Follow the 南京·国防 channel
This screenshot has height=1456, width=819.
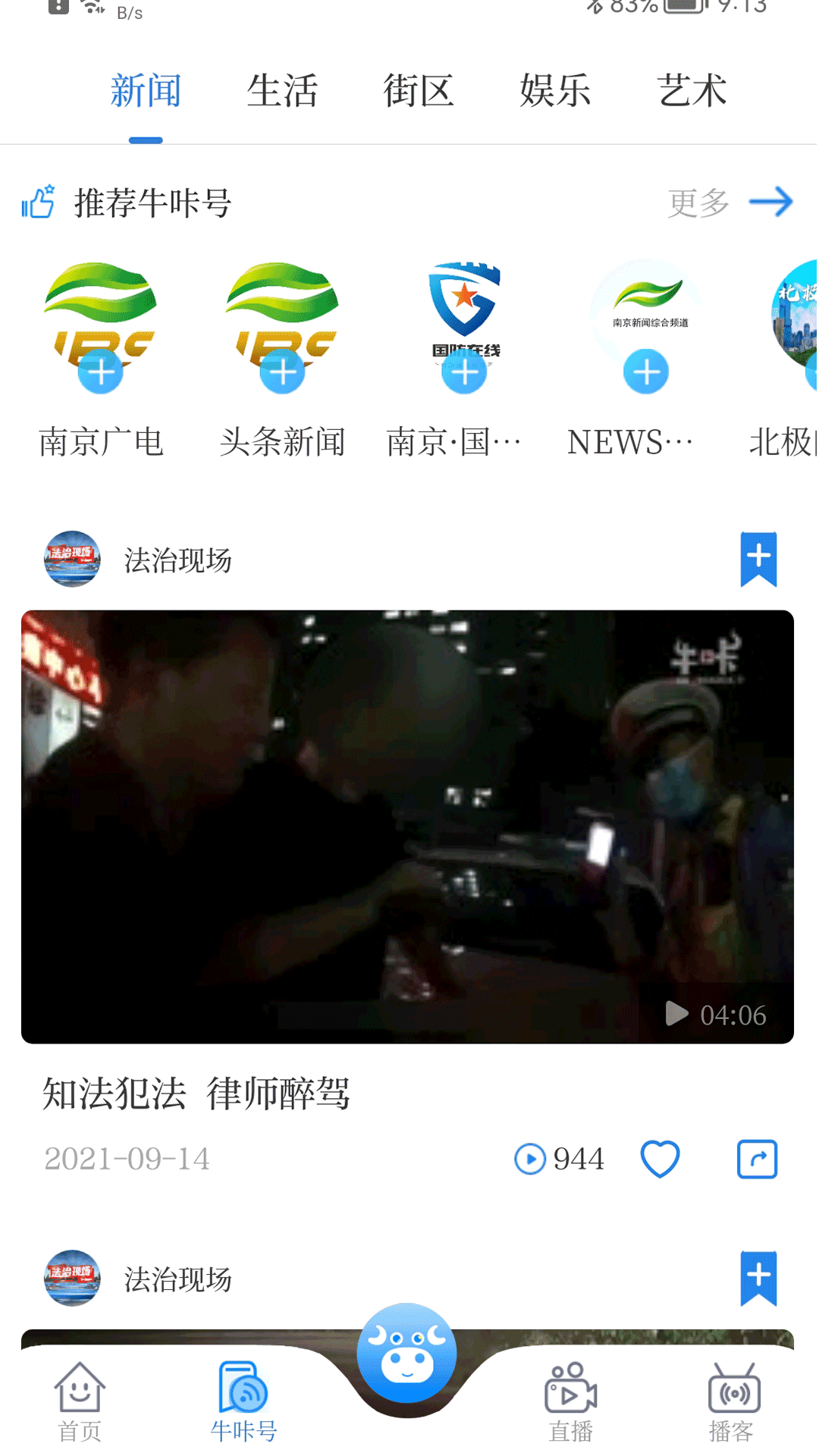(x=464, y=372)
